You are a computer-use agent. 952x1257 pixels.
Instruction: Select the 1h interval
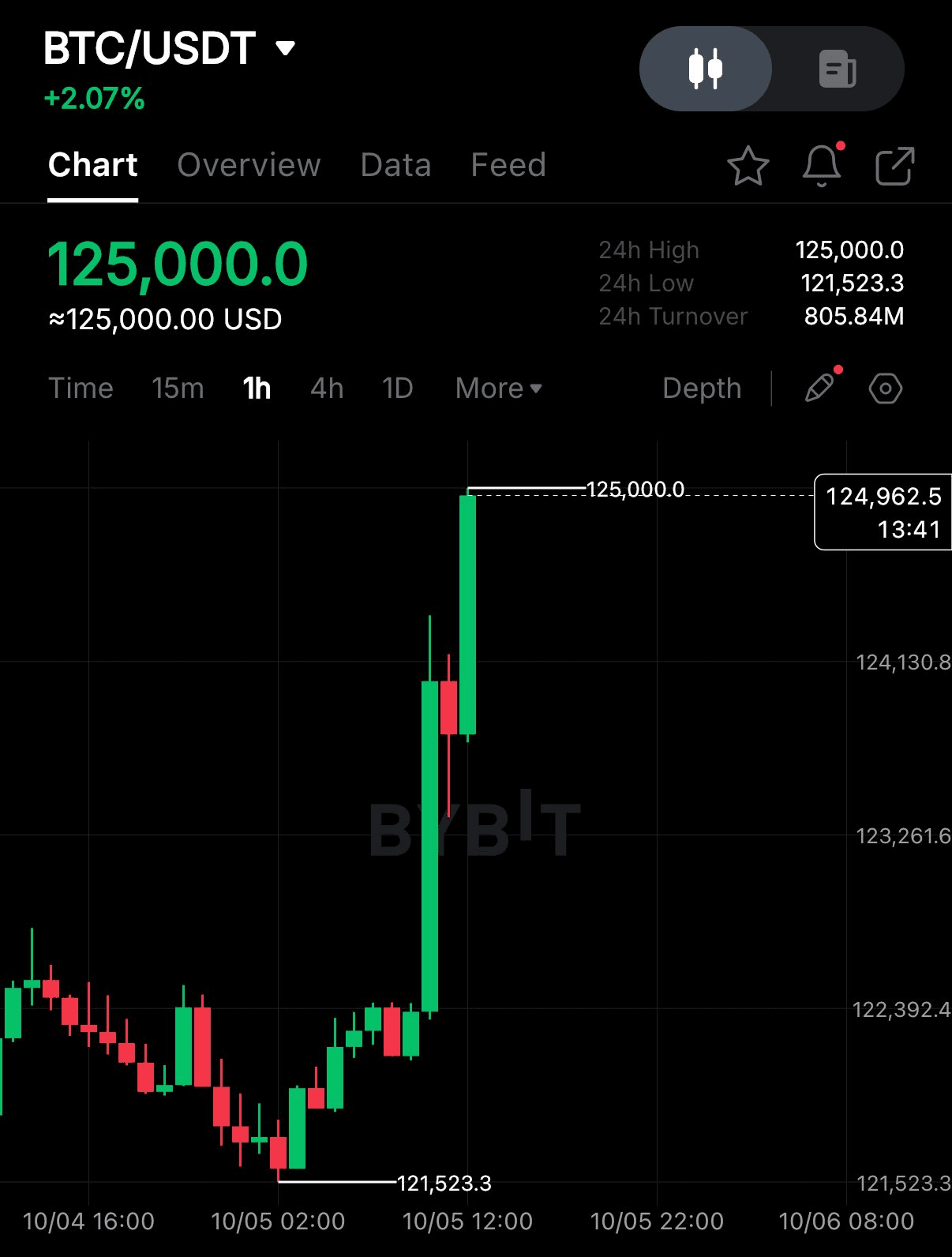(x=257, y=388)
